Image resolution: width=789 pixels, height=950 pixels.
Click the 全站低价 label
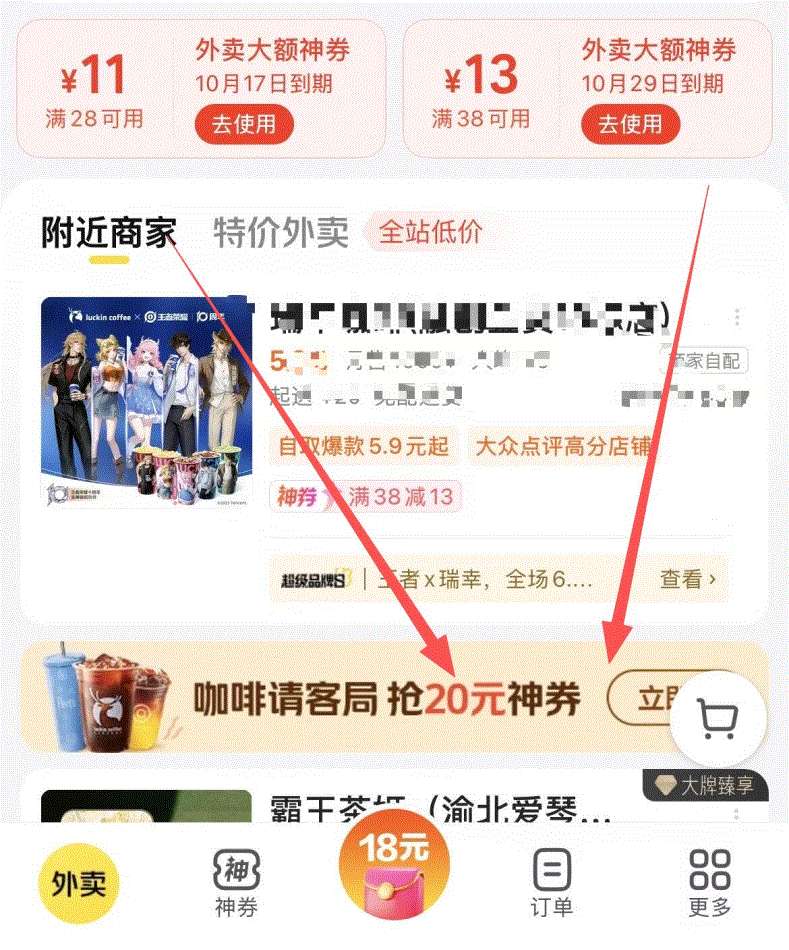coord(432,231)
